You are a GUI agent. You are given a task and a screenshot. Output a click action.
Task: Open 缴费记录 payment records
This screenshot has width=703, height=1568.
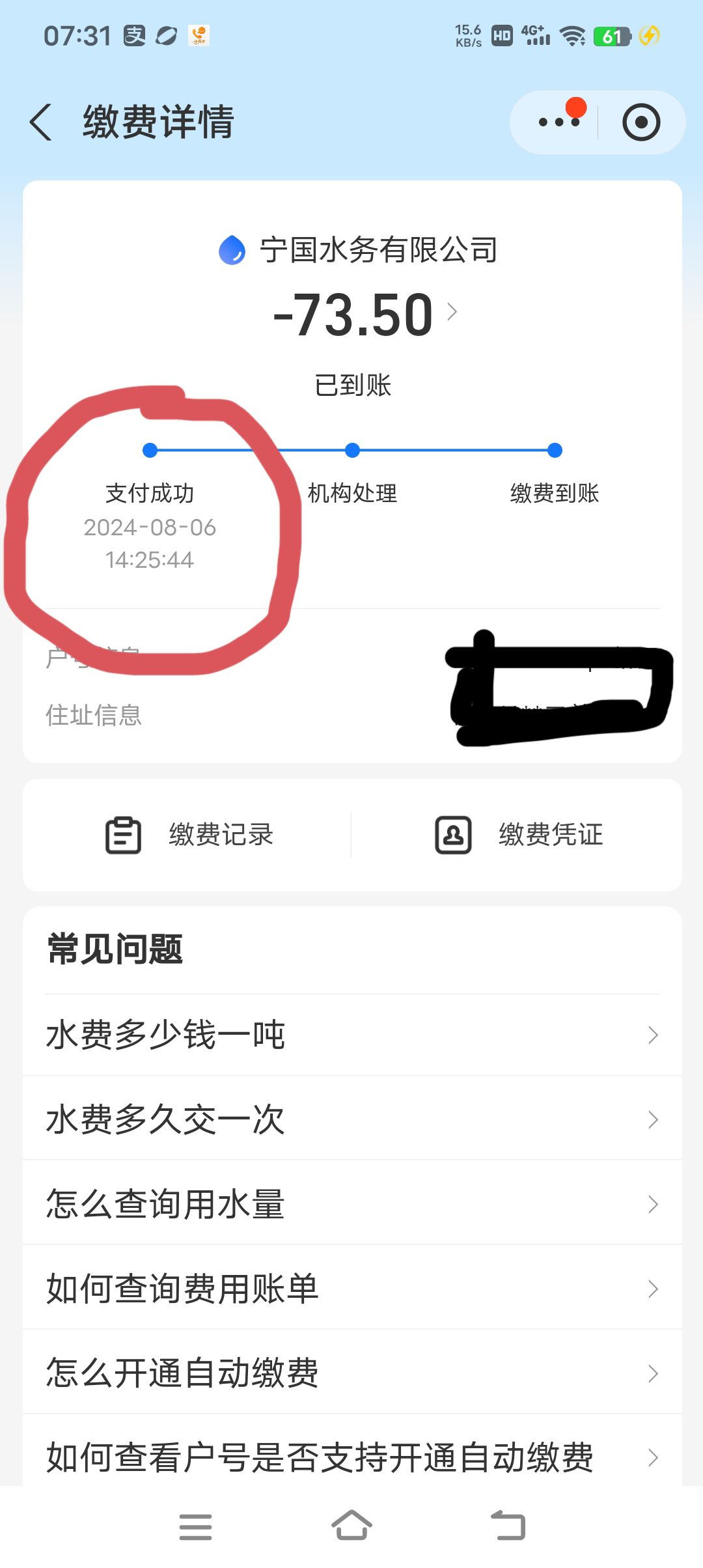[189, 835]
